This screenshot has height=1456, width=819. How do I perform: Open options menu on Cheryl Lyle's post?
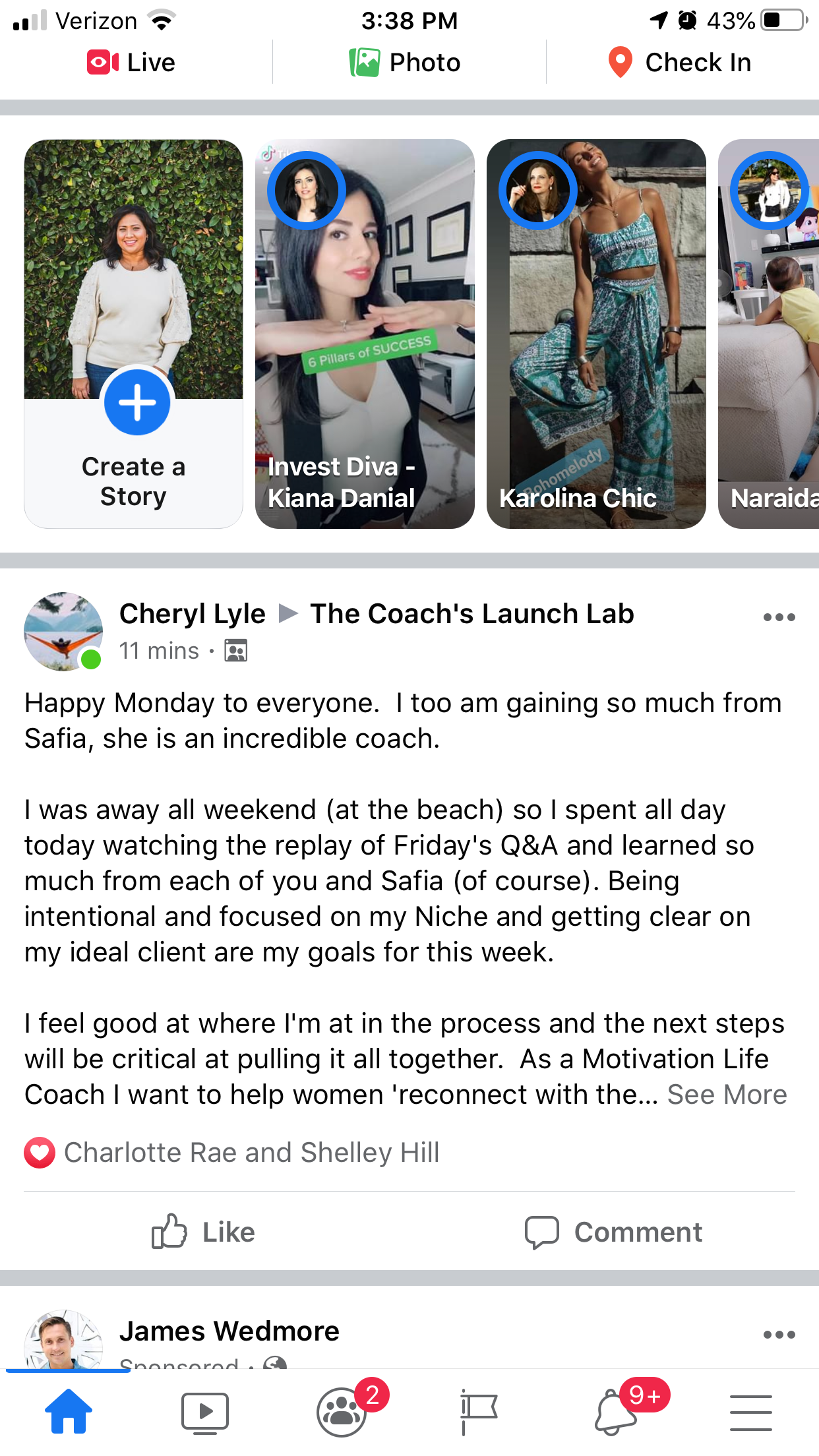pos(779,617)
